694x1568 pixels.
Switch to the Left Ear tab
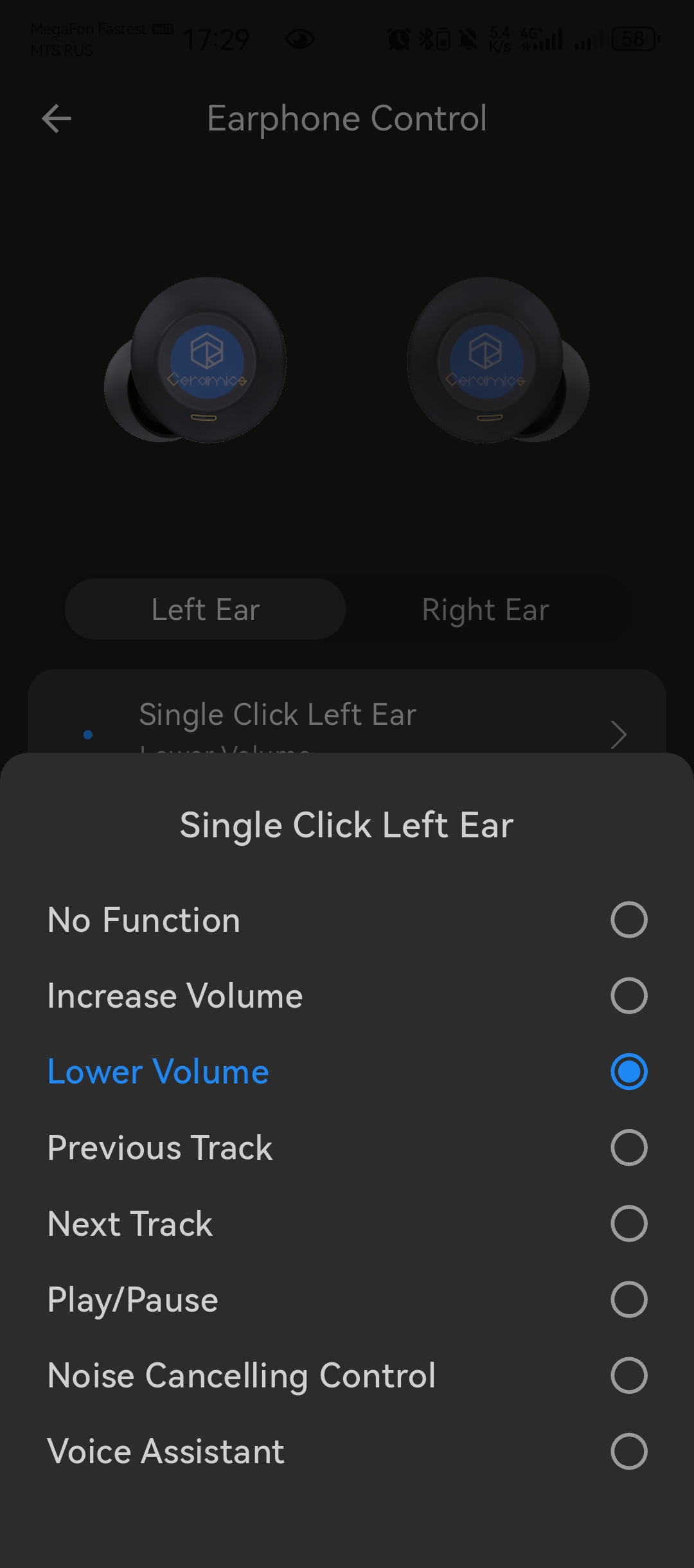click(x=206, y=609)
